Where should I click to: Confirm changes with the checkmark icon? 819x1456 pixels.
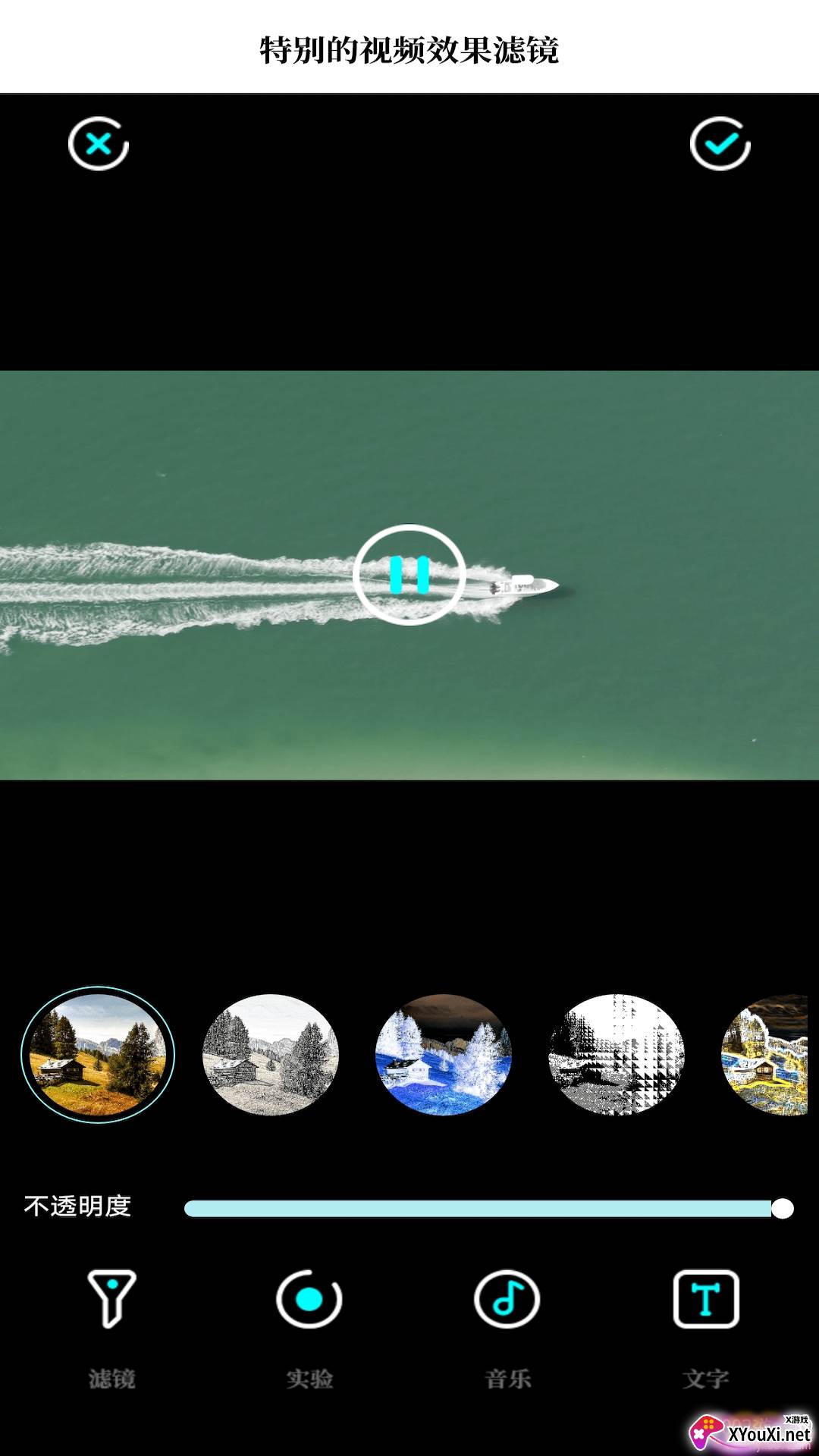pos(720,143)
